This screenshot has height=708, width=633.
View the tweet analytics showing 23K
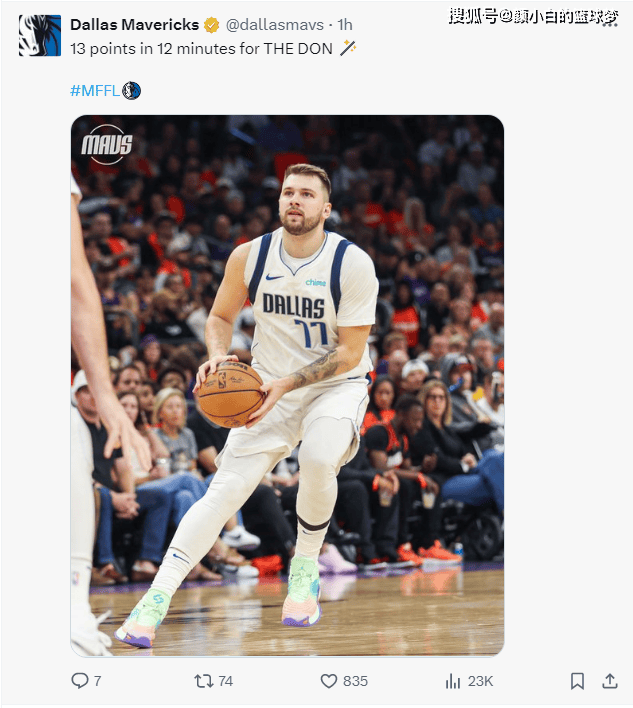click(x=453, y=681)
